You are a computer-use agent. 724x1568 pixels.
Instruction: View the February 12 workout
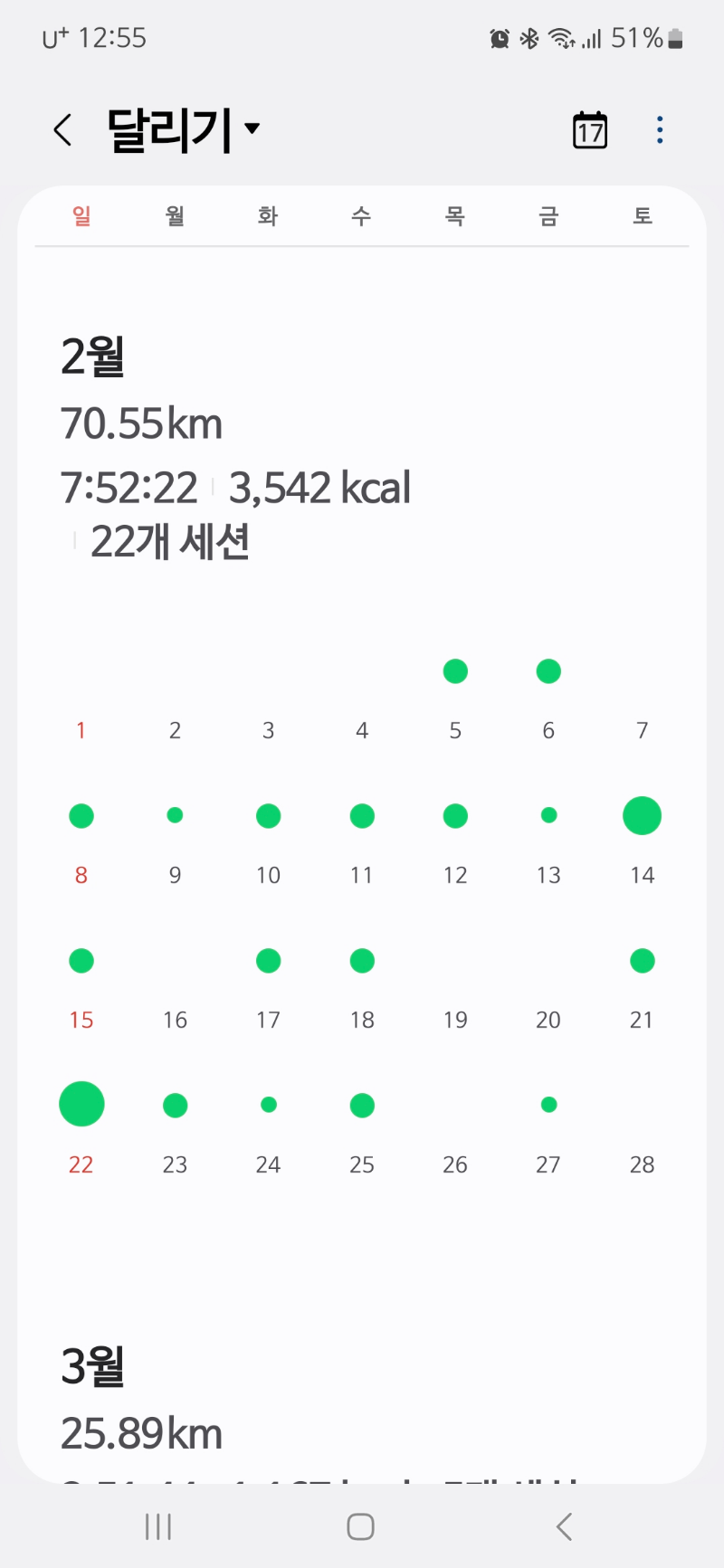tap(455, 816)
